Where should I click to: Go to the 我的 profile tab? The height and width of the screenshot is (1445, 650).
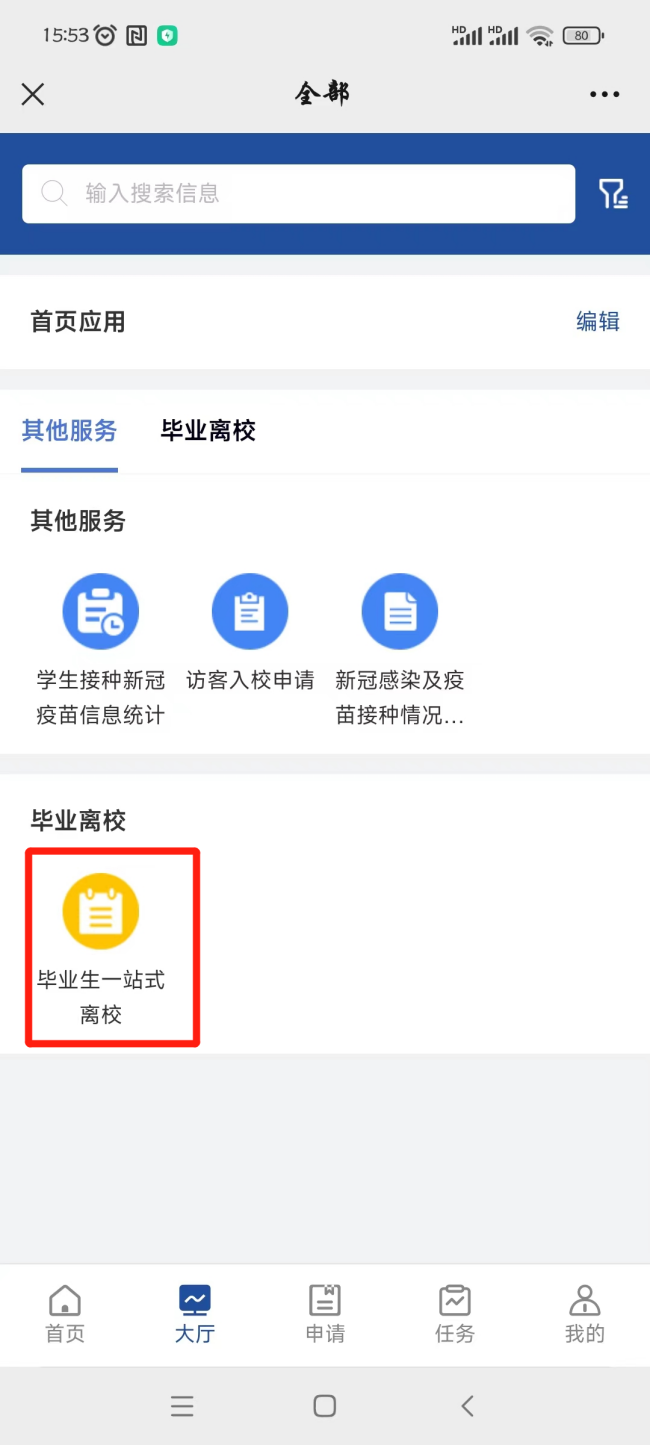pyautogui.click(x=584, y=1314)
